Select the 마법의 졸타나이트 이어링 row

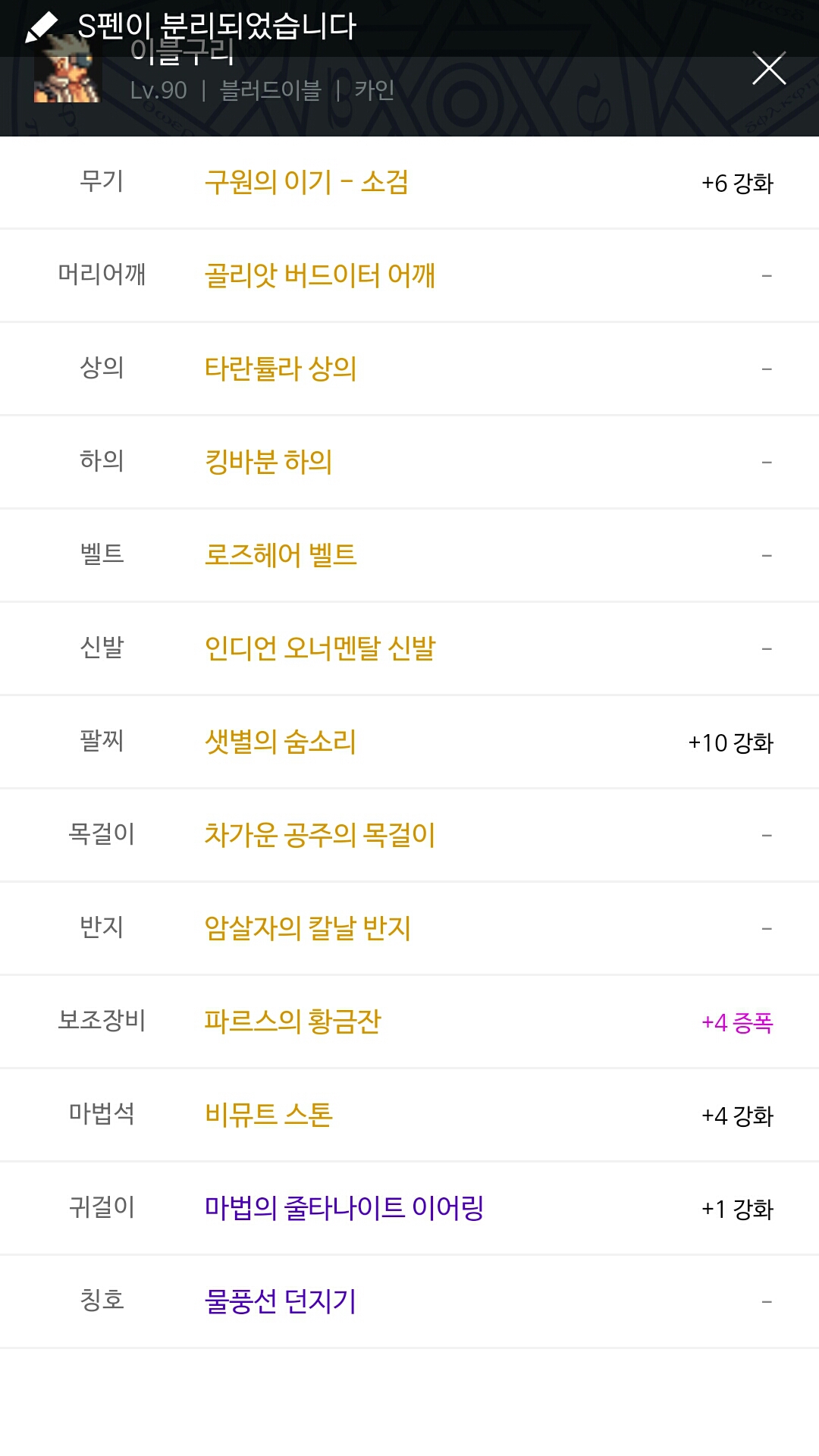[x=409, y=1208]
